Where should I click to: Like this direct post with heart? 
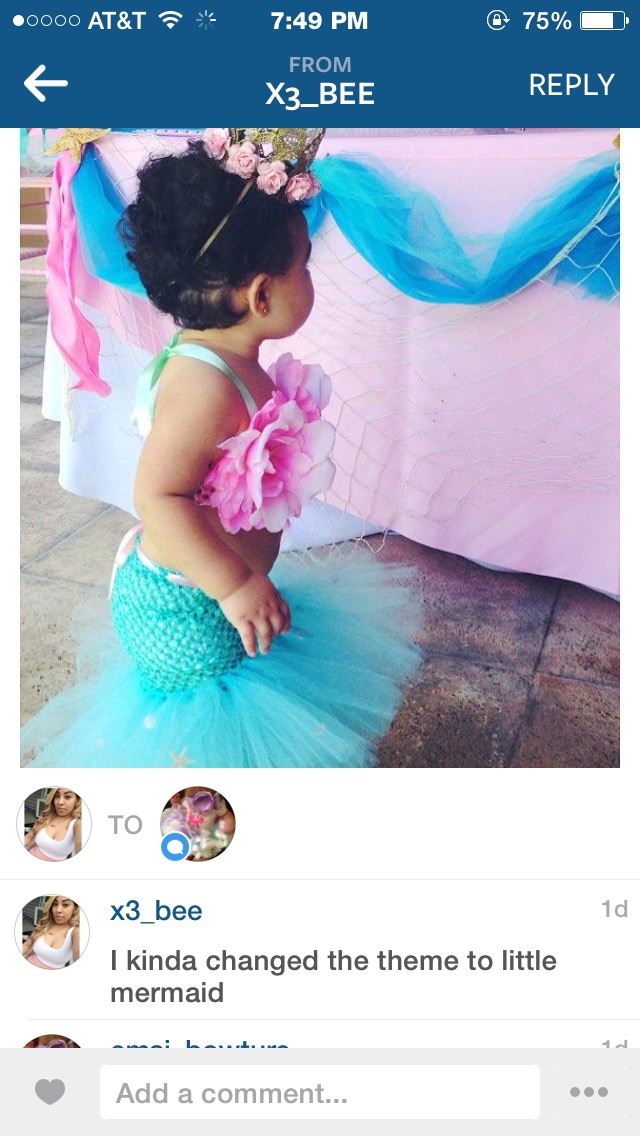[50, 1092]
